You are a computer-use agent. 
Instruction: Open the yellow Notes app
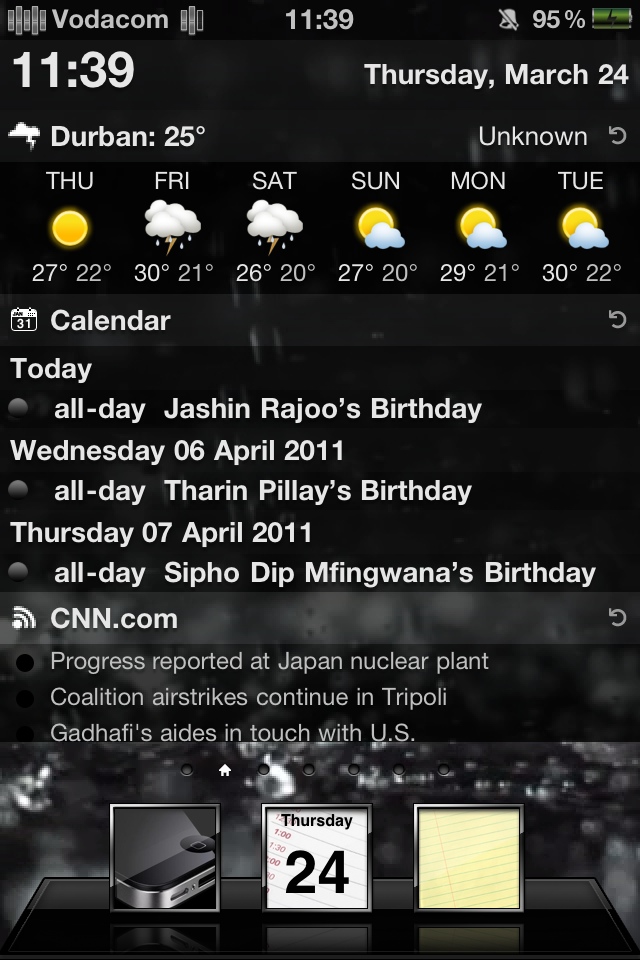(x=468, y=858)
